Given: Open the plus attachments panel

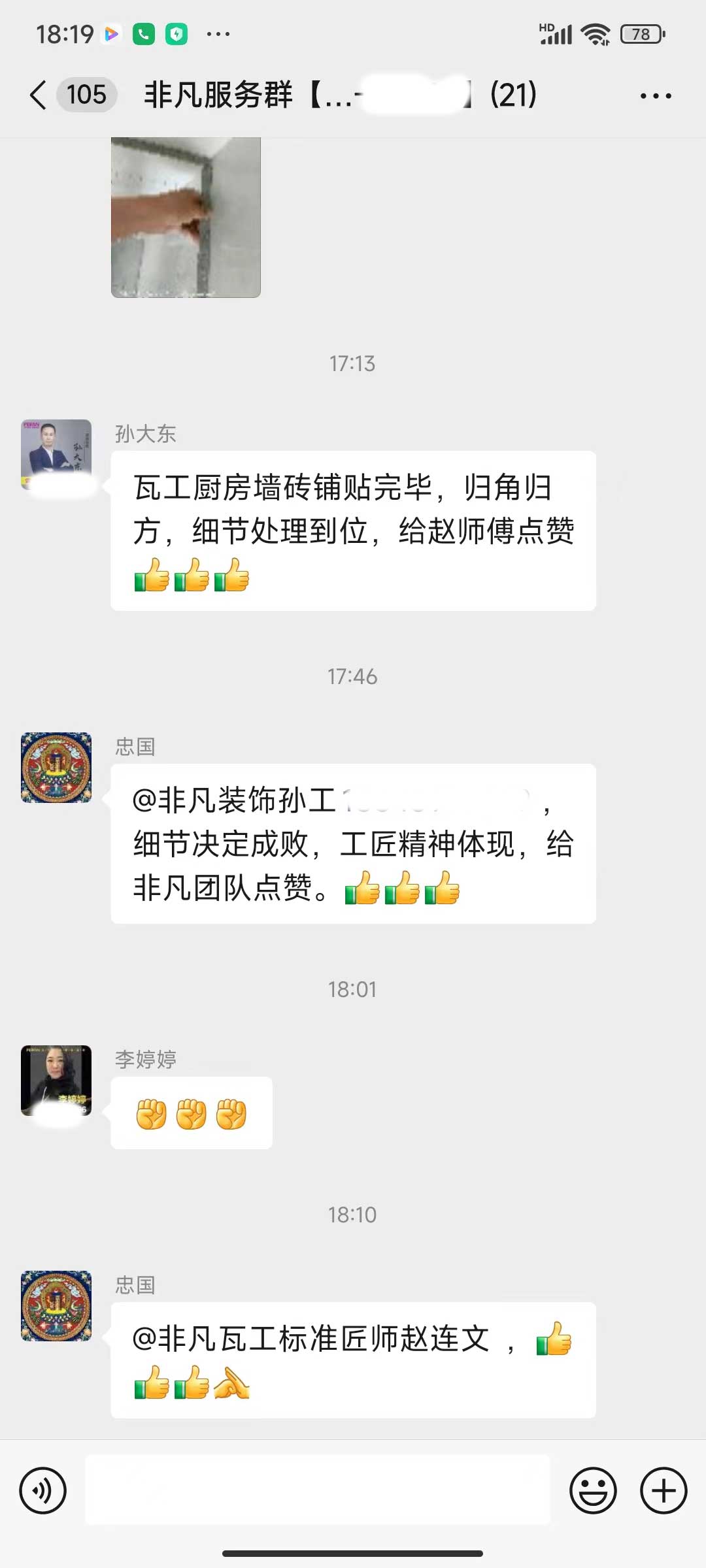Looking at the screenshot, I should 663,1490.
